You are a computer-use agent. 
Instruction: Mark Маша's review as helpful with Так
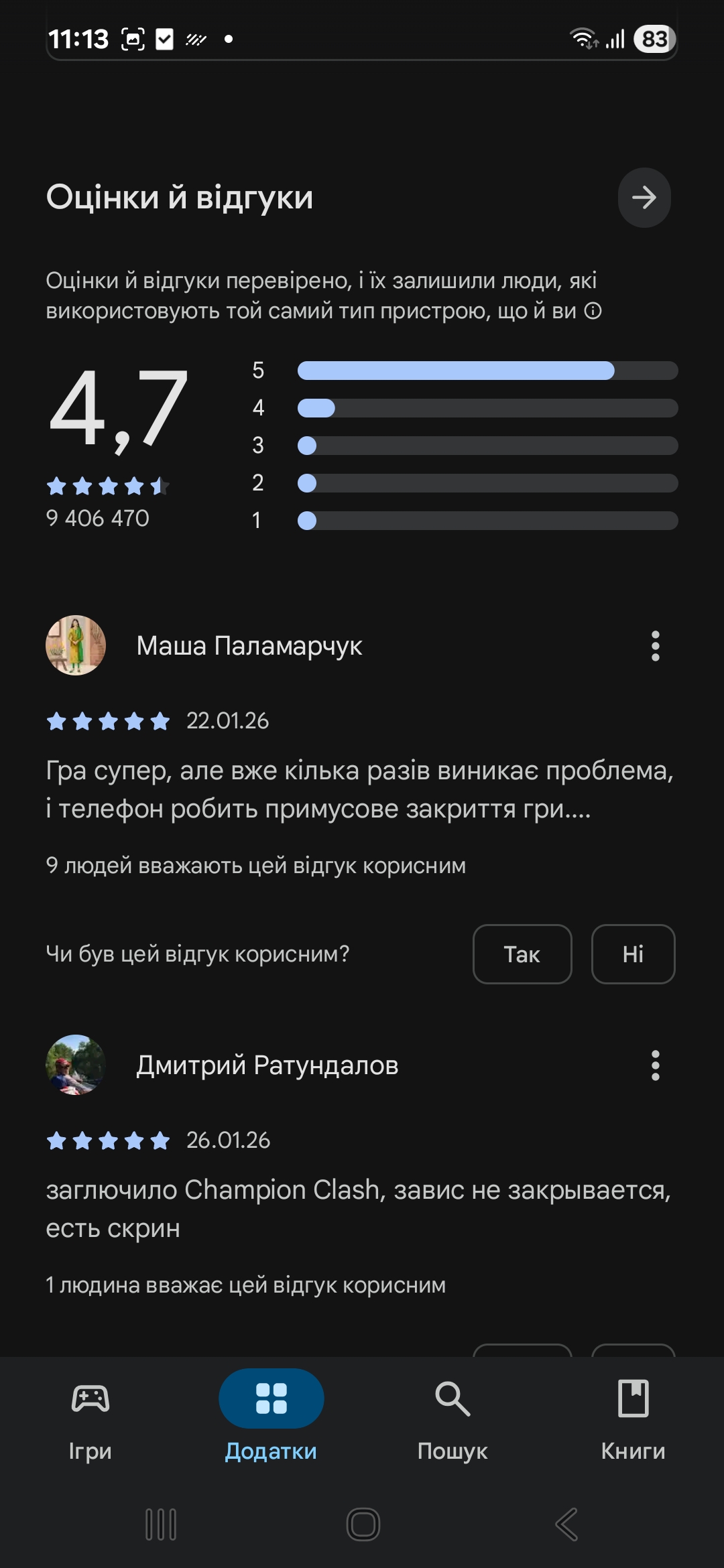click(x=522, y=954)
